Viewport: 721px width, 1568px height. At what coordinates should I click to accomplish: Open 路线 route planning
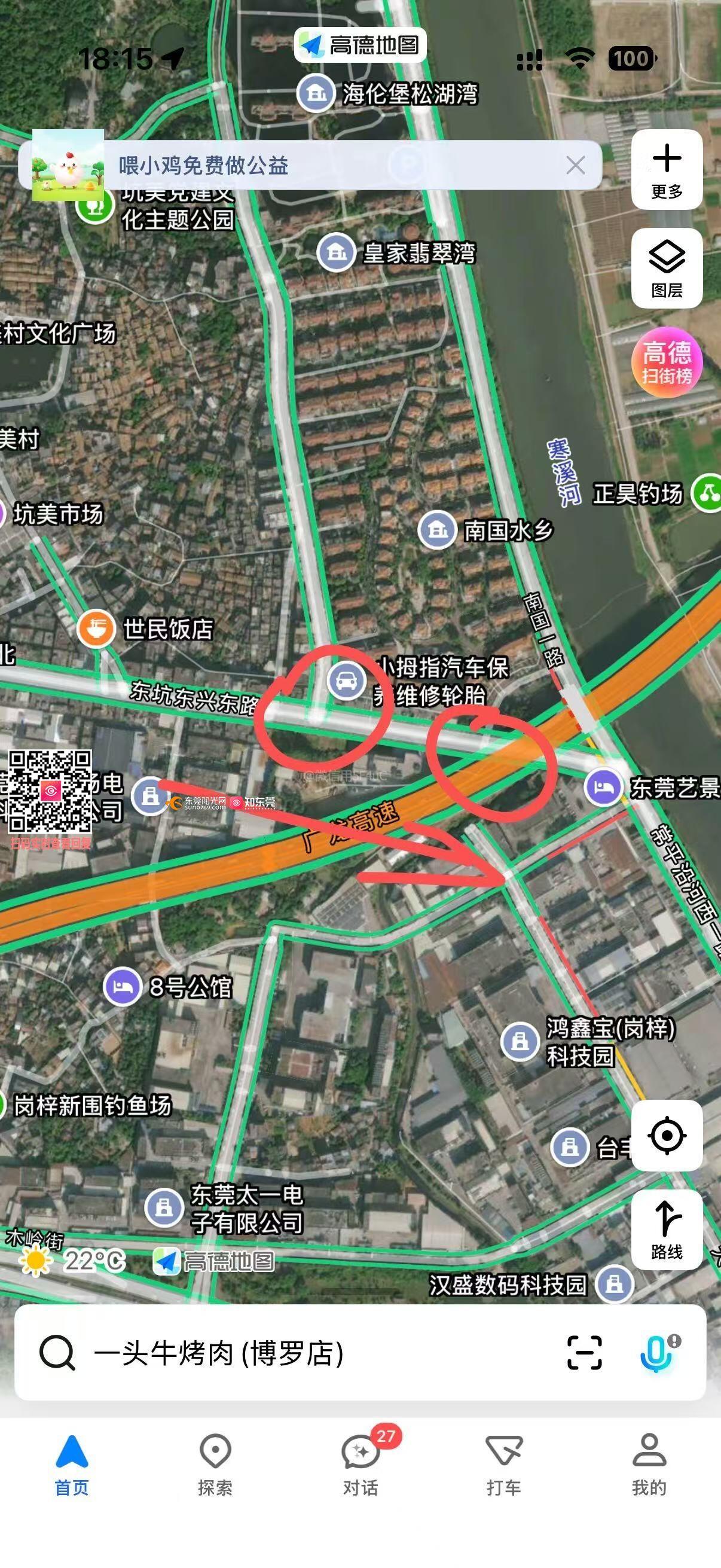pyautogui.click(x=667, y=1230)
